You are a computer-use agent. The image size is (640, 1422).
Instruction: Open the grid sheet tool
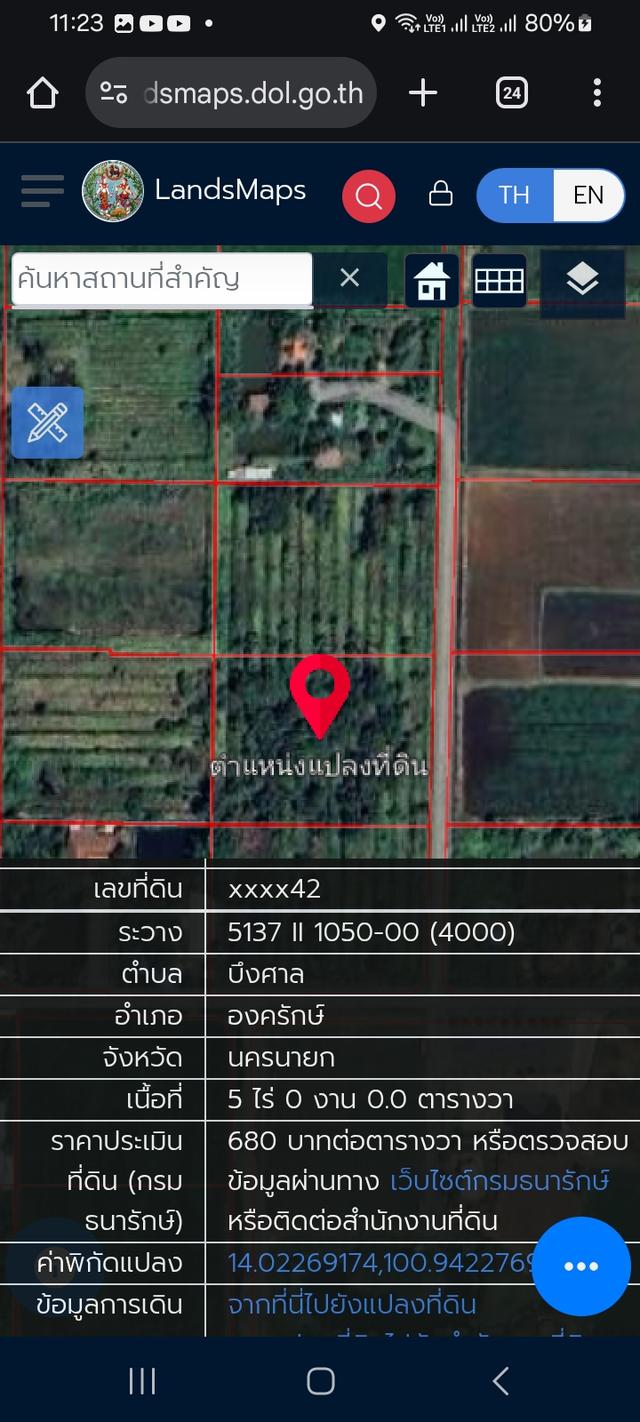(x=499, y=281)
